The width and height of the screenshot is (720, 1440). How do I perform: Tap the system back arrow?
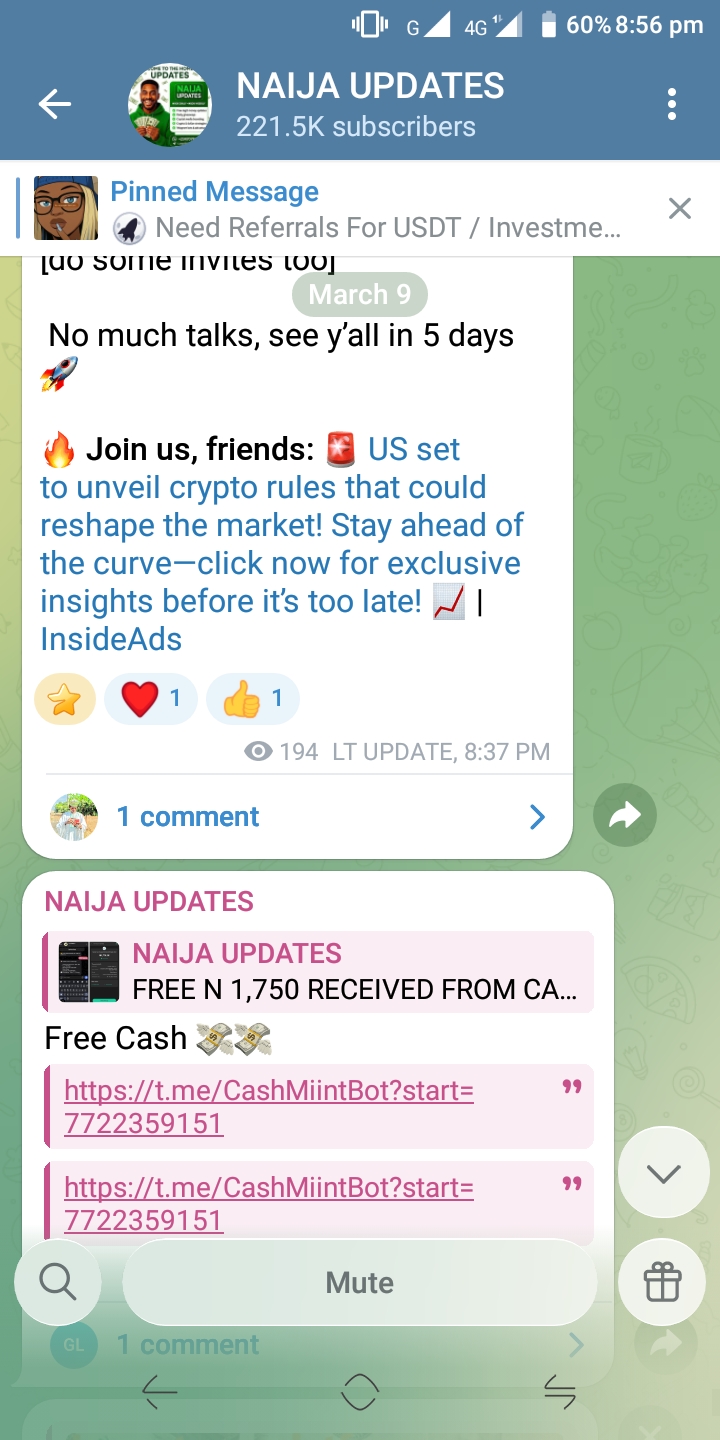[160, 1391]
